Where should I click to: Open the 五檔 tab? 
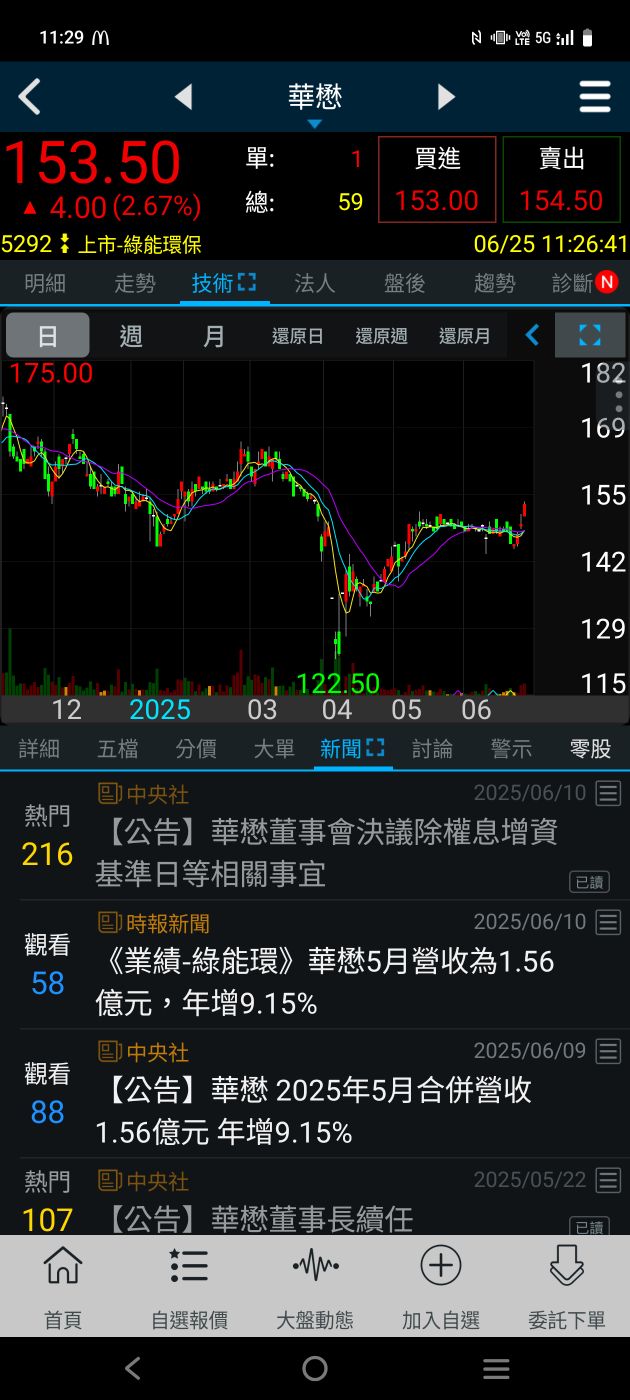click(118, 749)
